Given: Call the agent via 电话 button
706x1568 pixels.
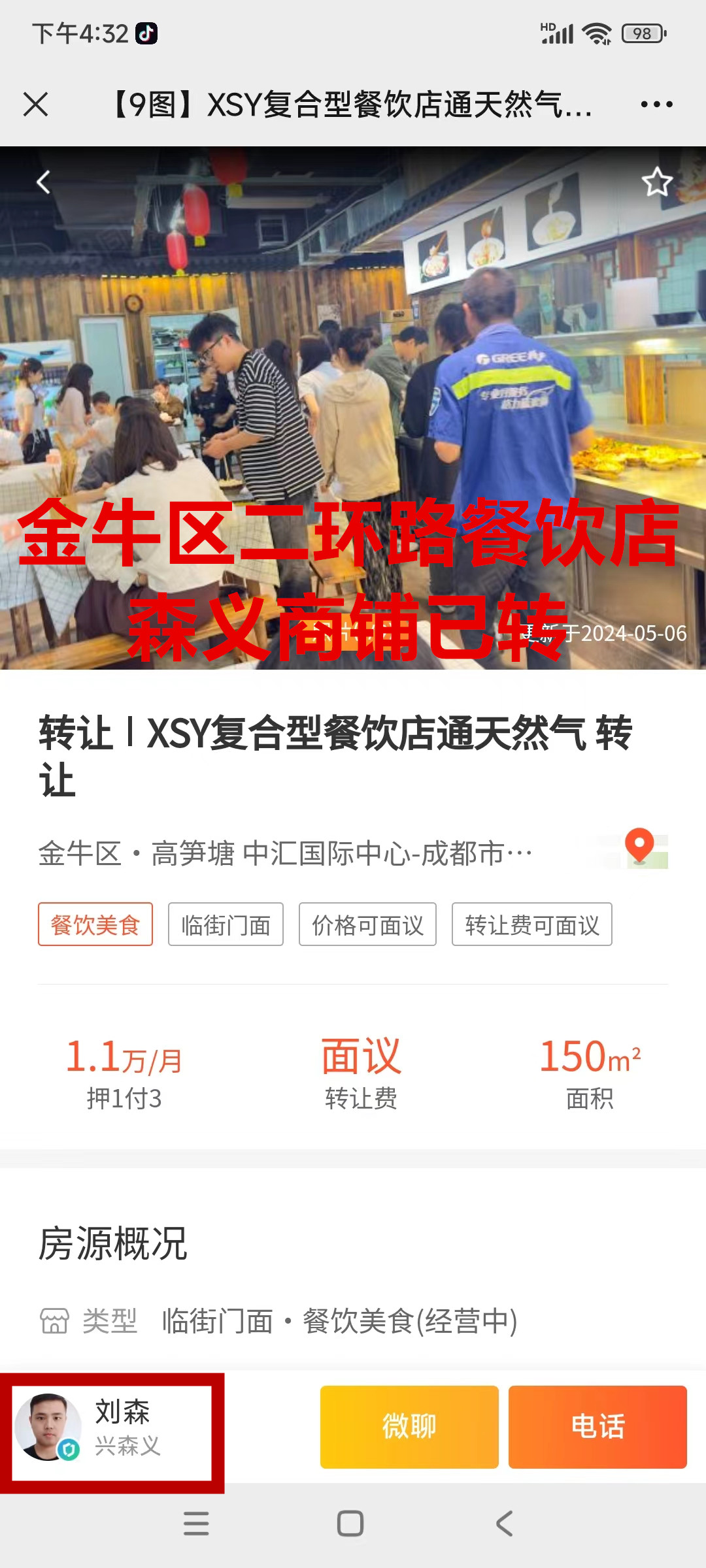Looking at the screenshot, I should 597,1427.
